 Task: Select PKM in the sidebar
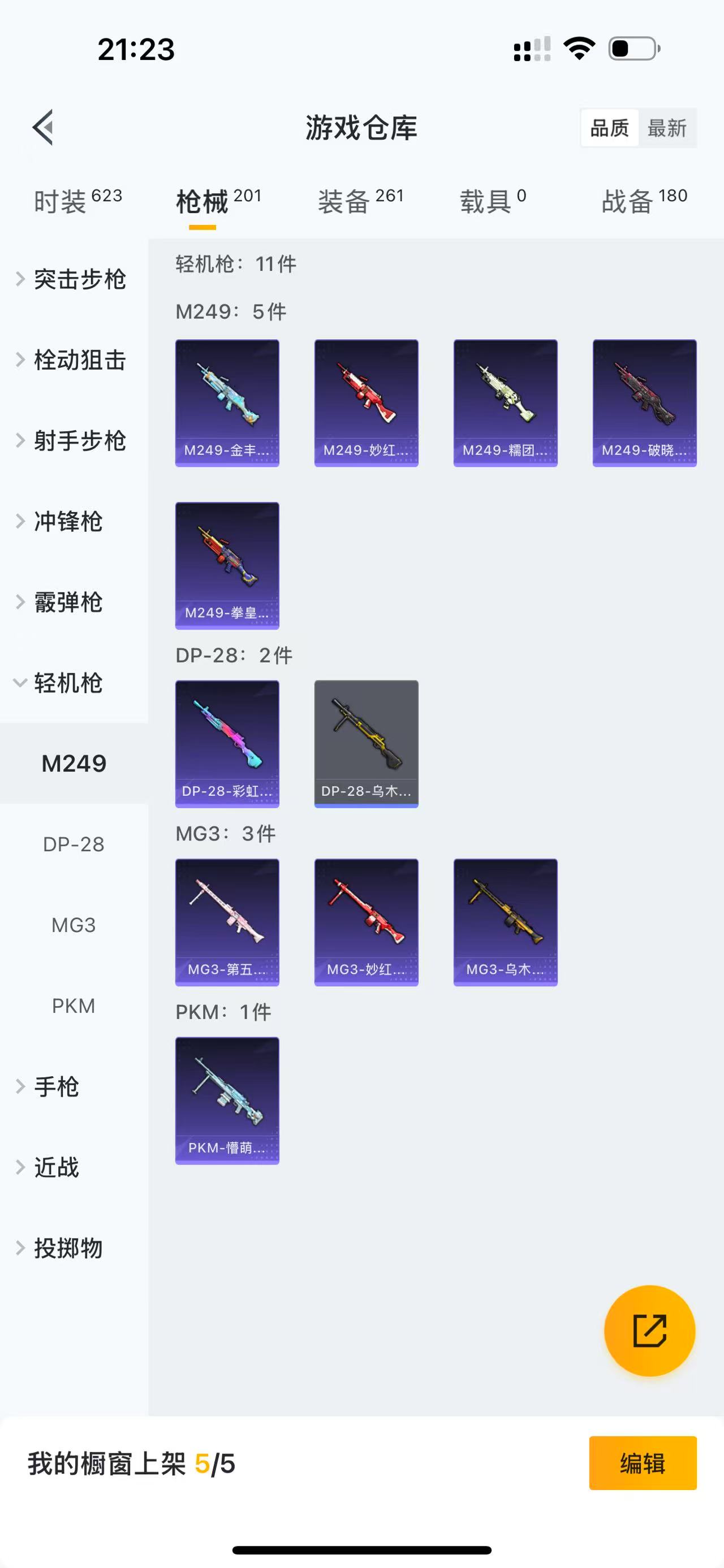click(x=74, y=1006)
